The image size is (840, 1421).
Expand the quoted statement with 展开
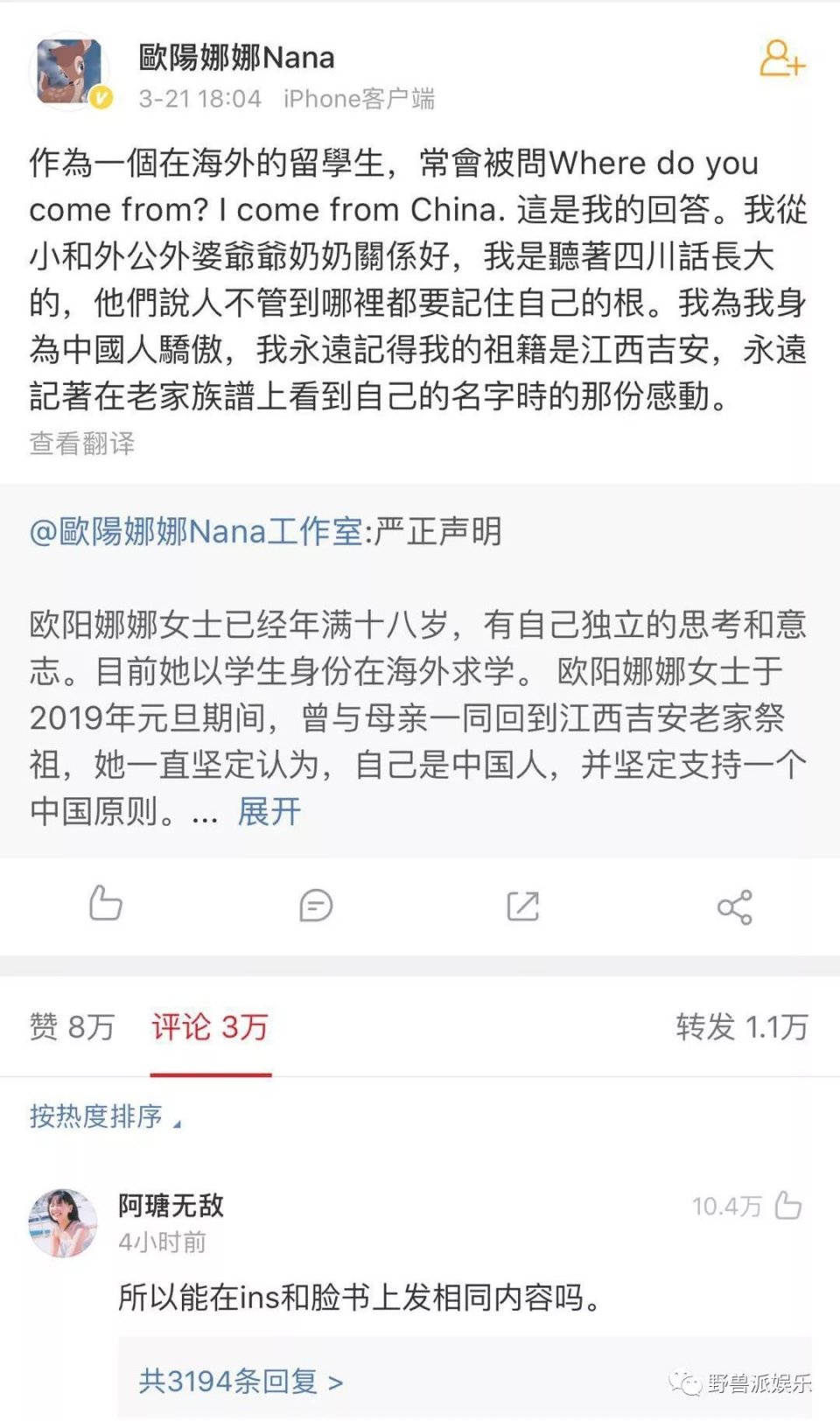point(269,812)
